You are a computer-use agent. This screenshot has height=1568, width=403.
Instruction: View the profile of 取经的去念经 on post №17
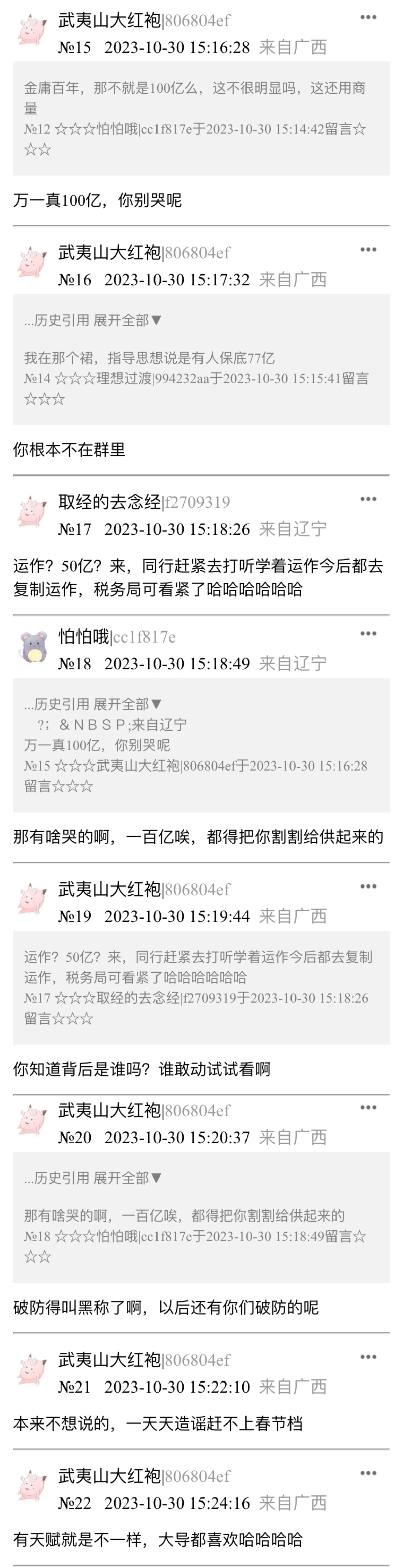(109, 502)
